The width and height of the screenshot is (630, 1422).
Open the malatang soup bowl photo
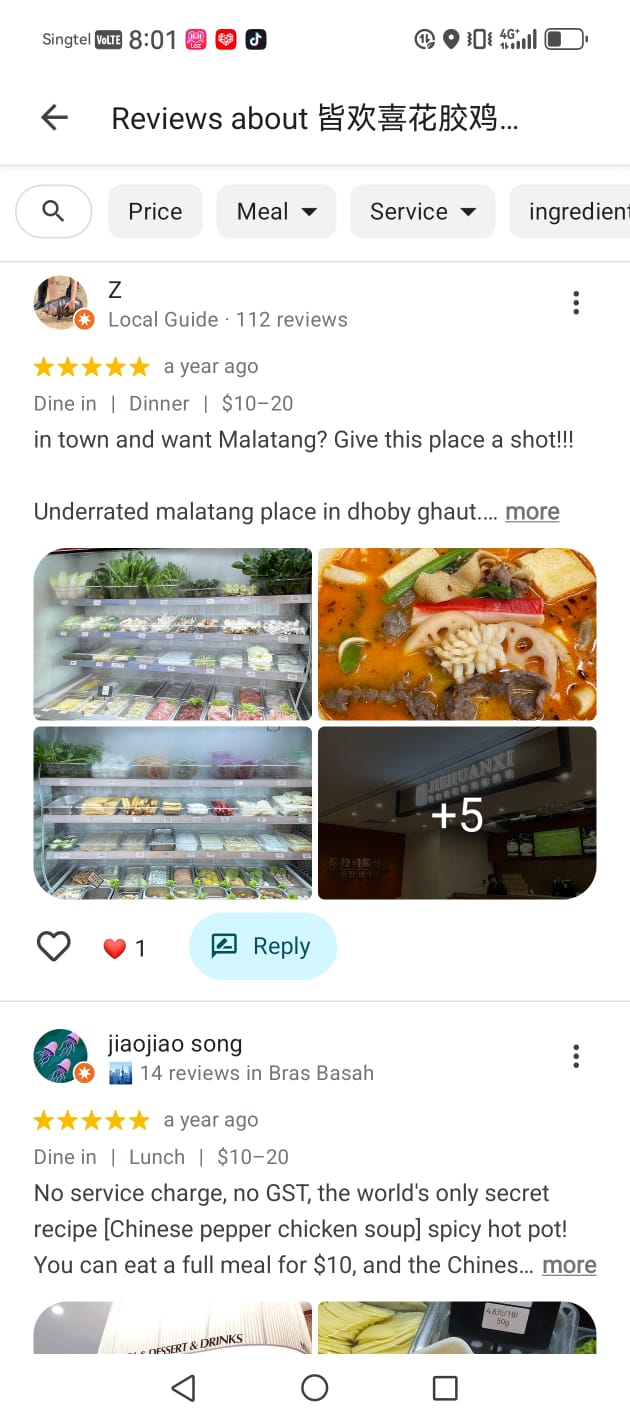point(457,634)
